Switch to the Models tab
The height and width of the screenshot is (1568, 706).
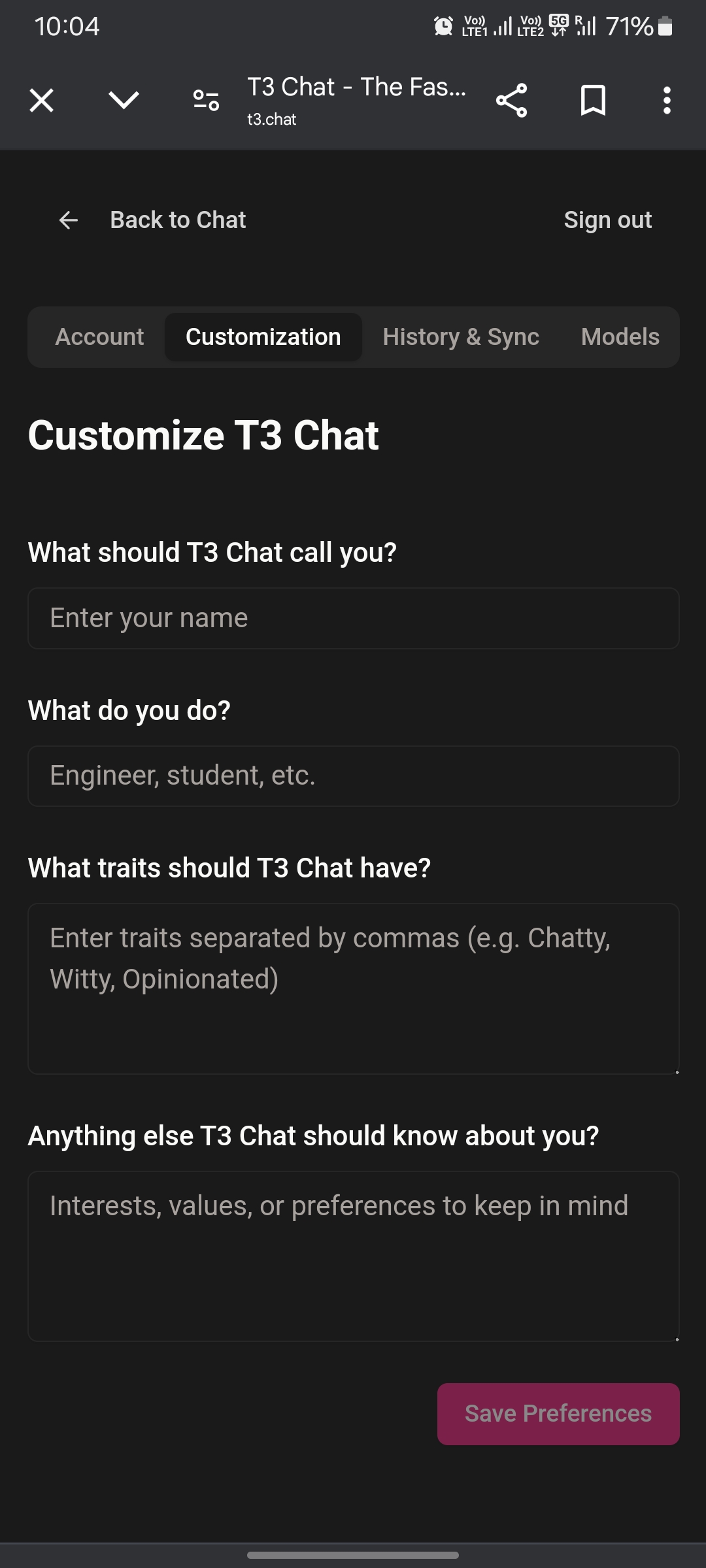click(620, 337)
